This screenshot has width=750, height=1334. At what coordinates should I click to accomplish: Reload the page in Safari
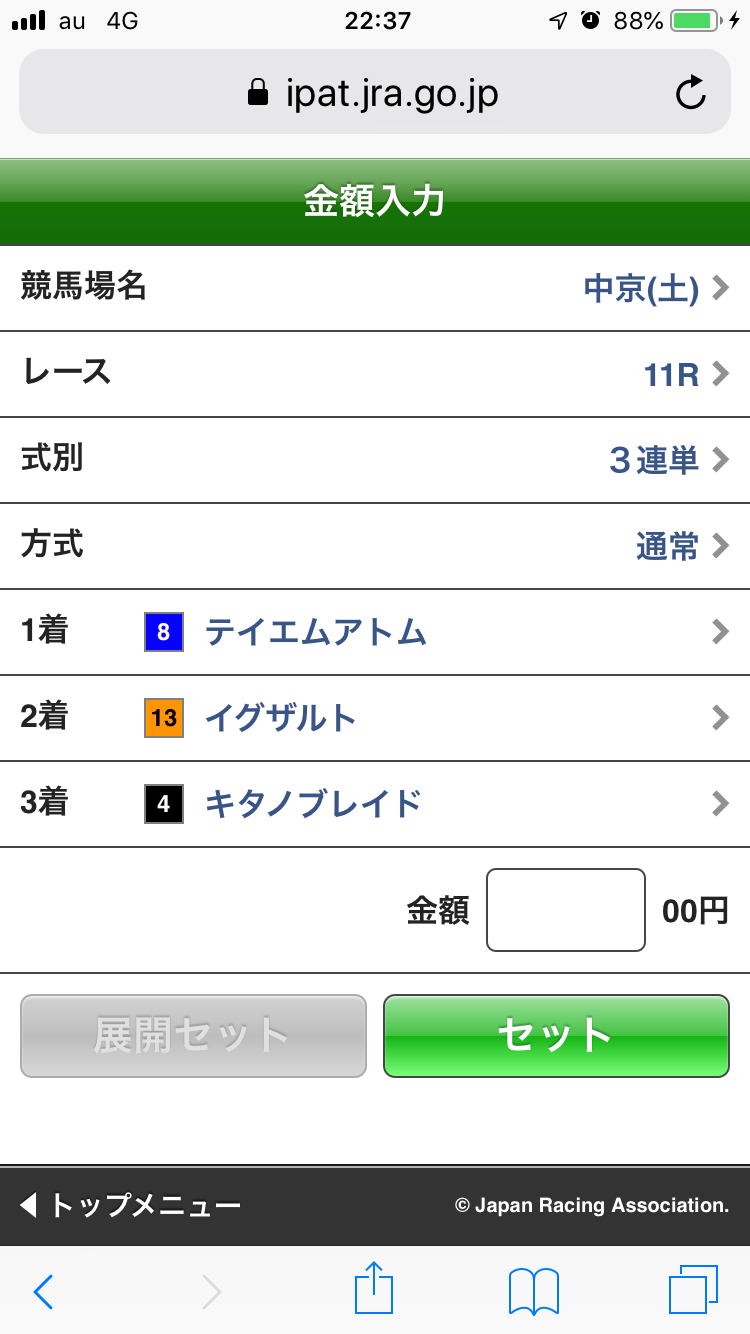(x=690, y=94)
